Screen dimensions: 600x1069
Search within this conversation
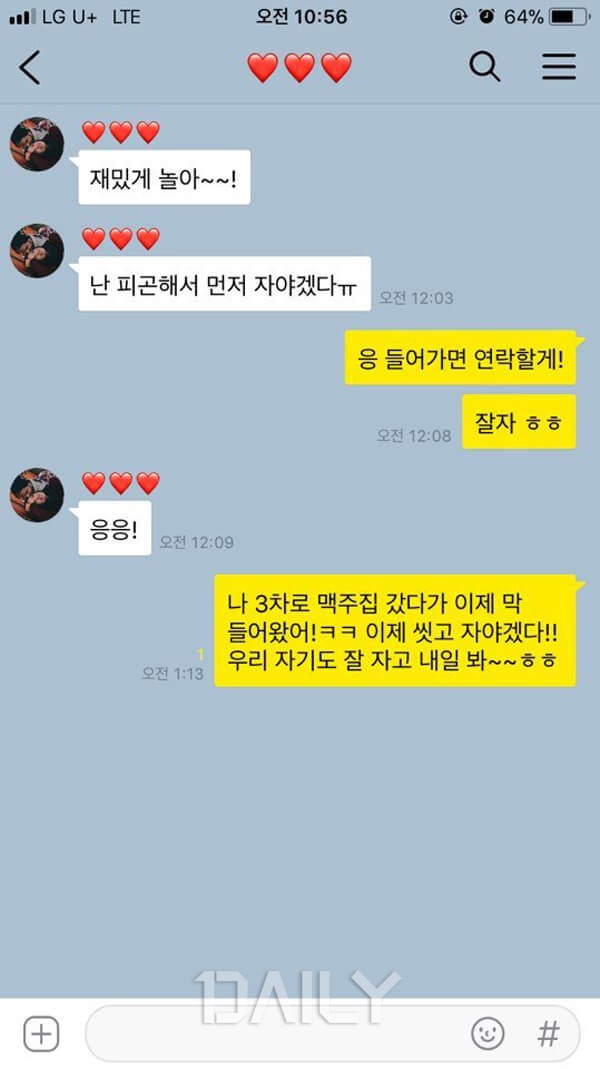(485, 67)
